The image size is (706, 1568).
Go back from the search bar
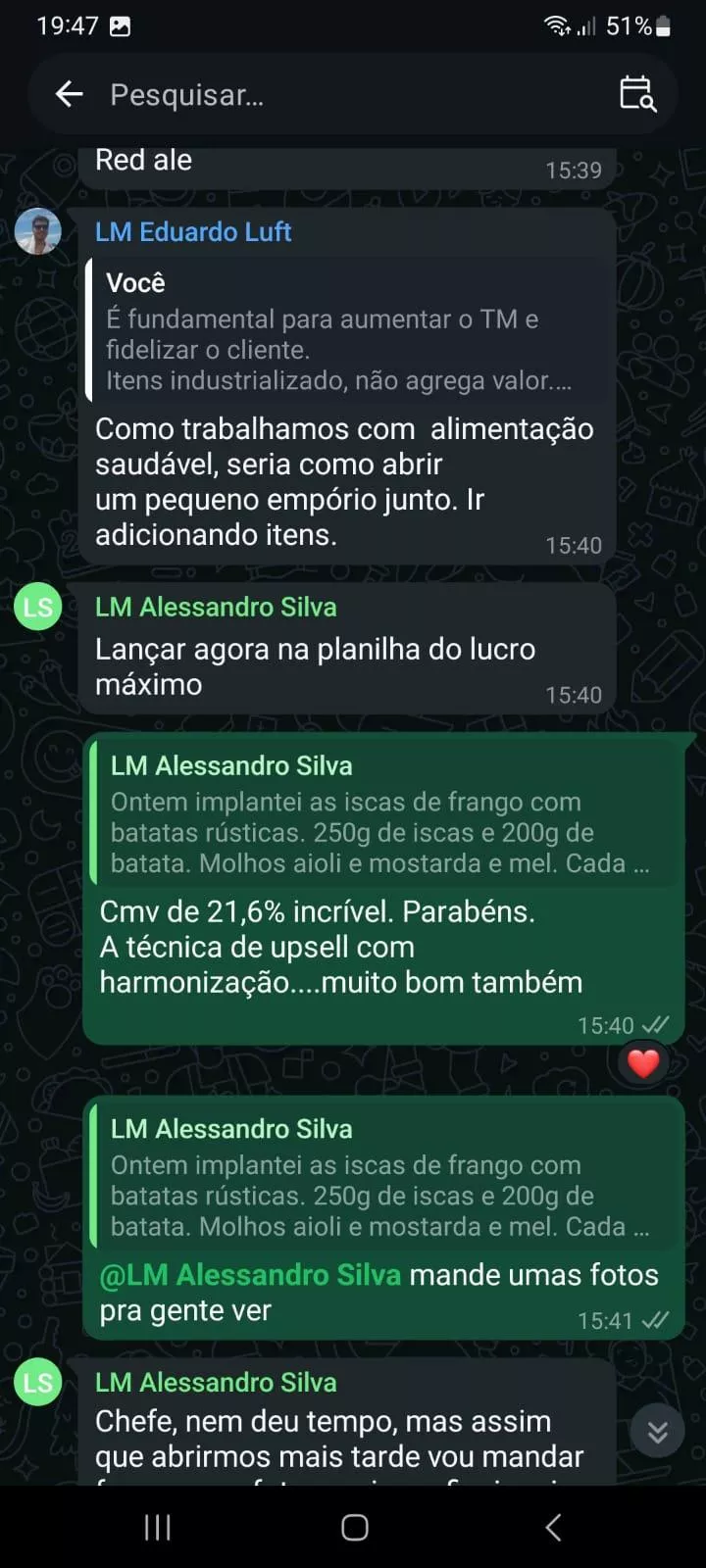point(69,94)
